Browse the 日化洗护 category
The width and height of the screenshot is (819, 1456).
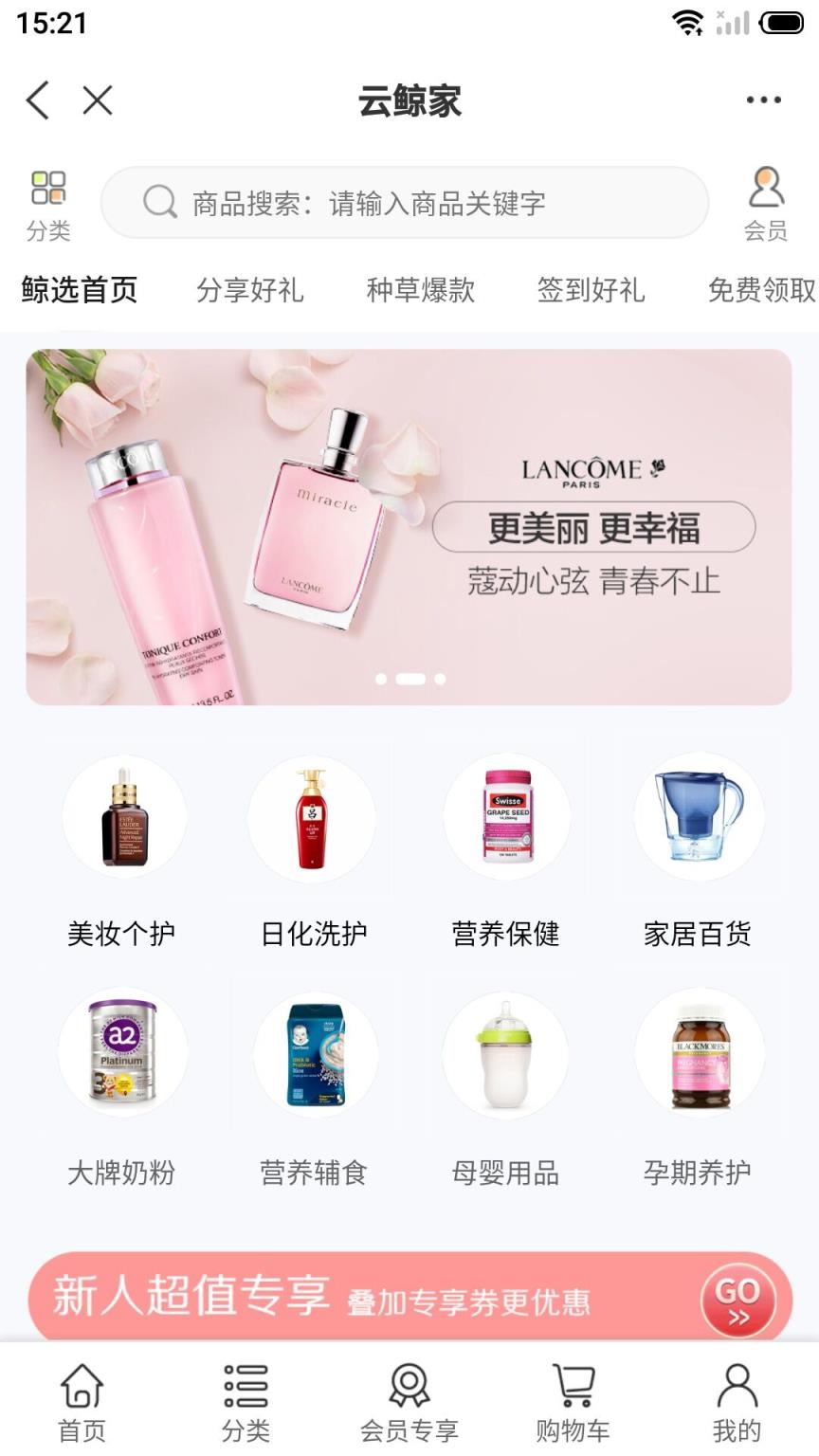pyautogui.click(x=313, y=848)
